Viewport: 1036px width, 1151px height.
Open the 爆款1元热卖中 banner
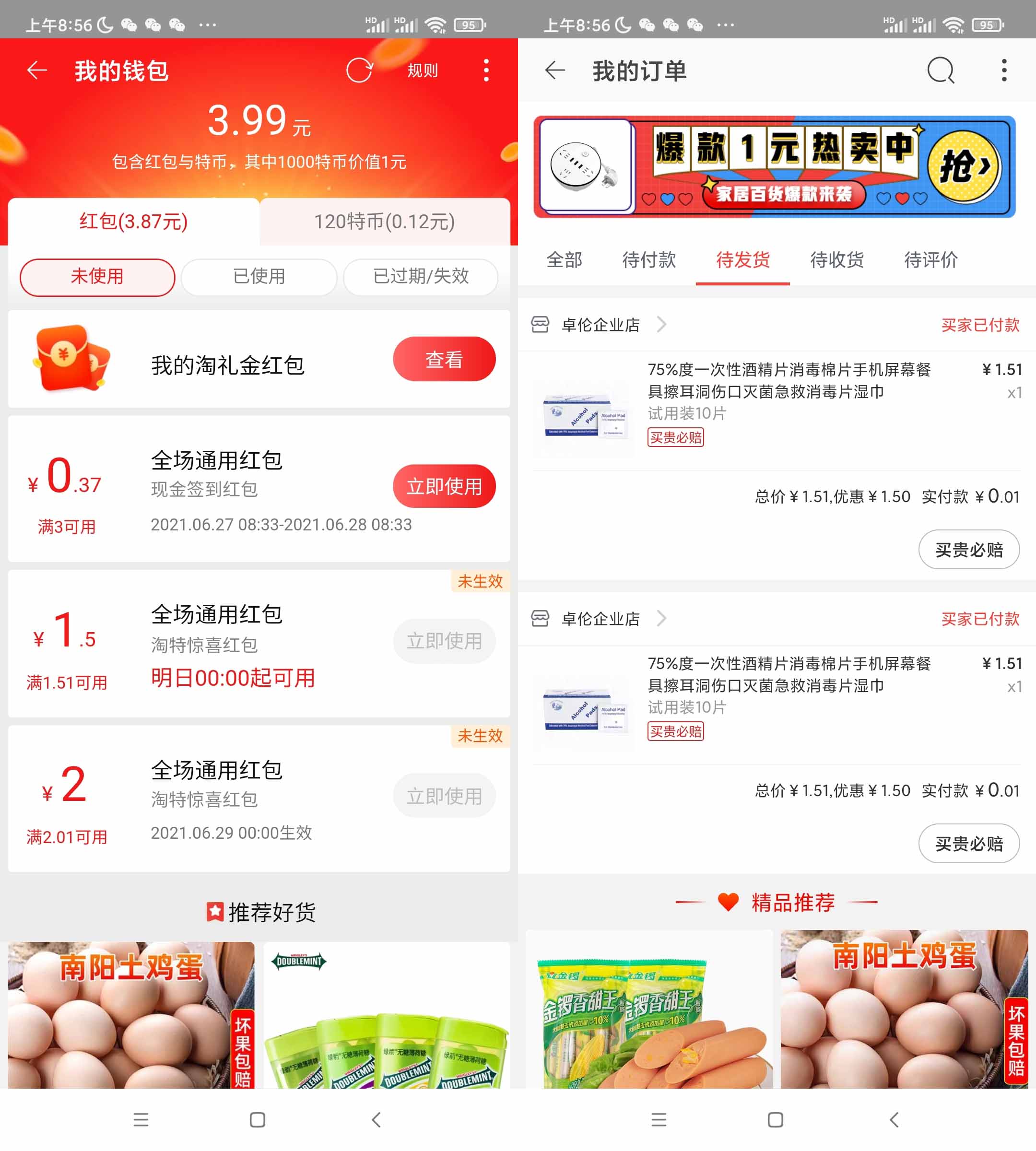774,166
